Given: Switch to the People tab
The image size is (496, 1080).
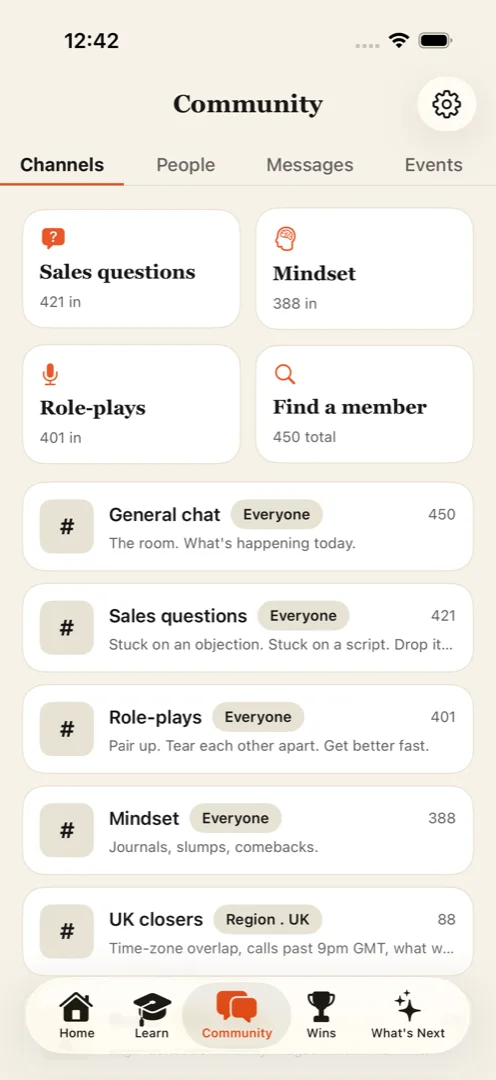Looking at the screenshot, I should coord(185,165).
